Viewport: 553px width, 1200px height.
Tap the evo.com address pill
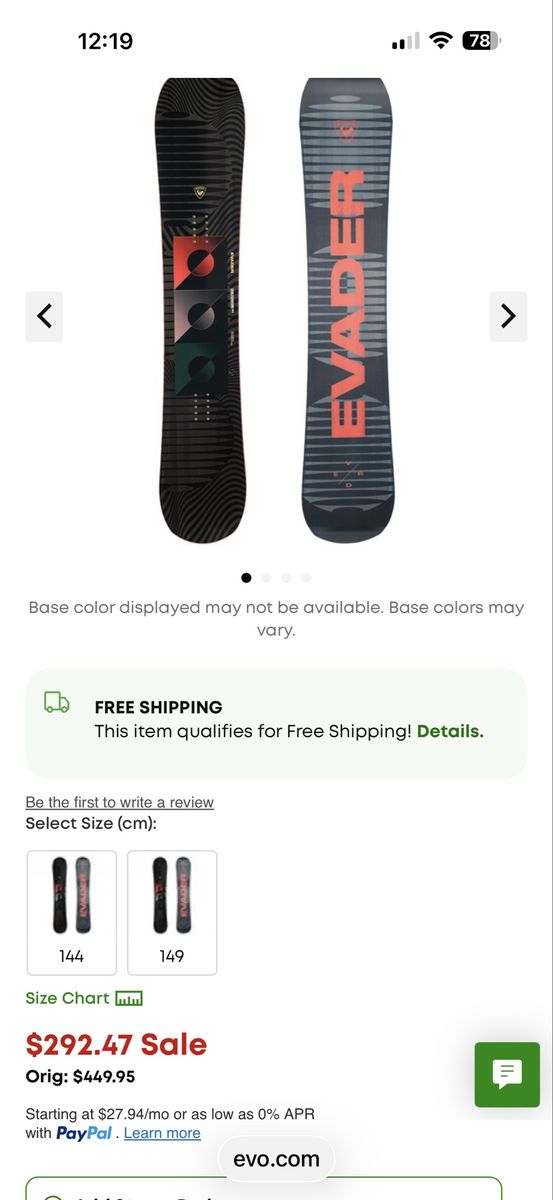(276, 1160)
